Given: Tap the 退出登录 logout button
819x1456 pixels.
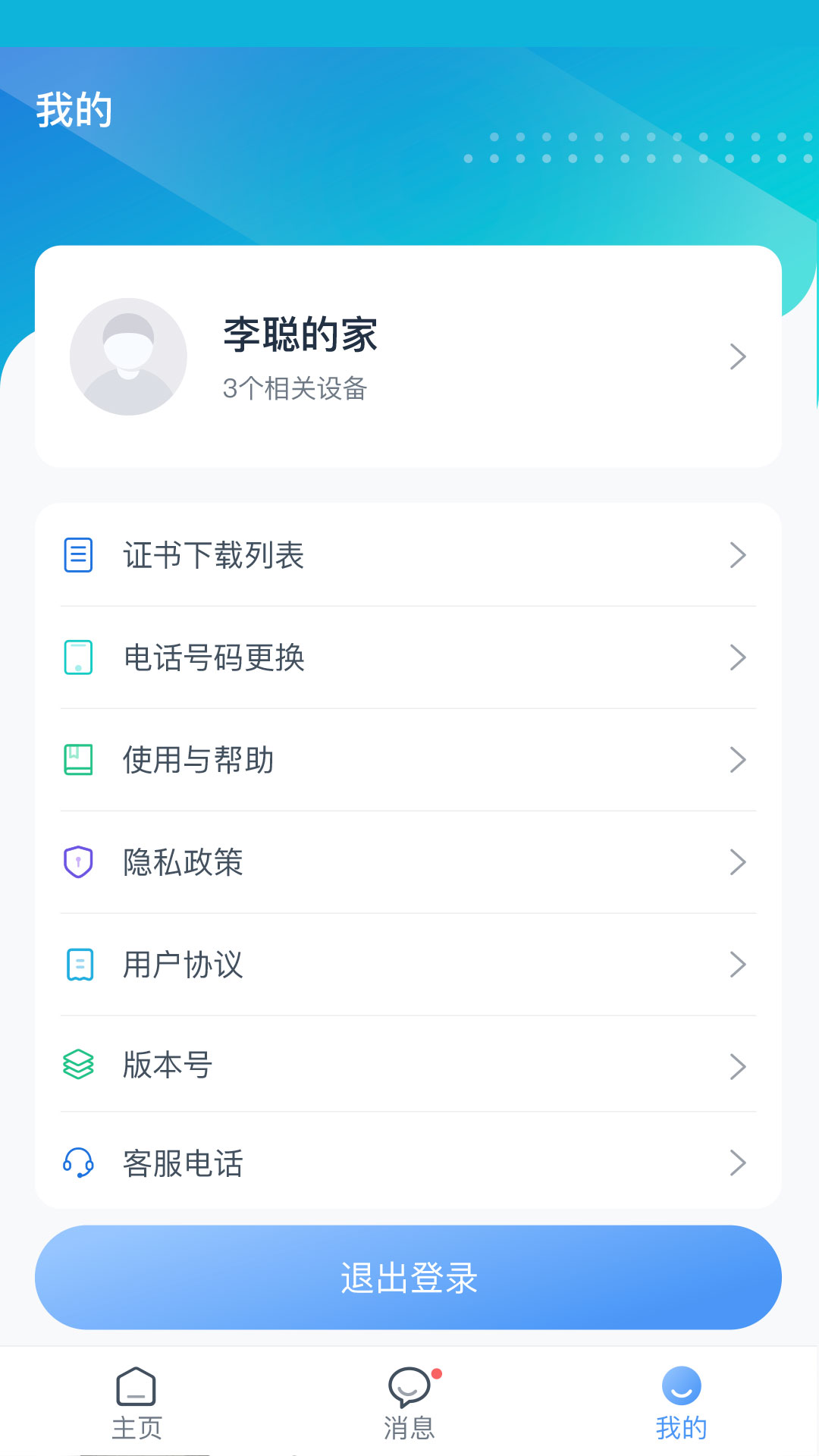Looking at the screenshot, I should click(x=409, y=1278).
